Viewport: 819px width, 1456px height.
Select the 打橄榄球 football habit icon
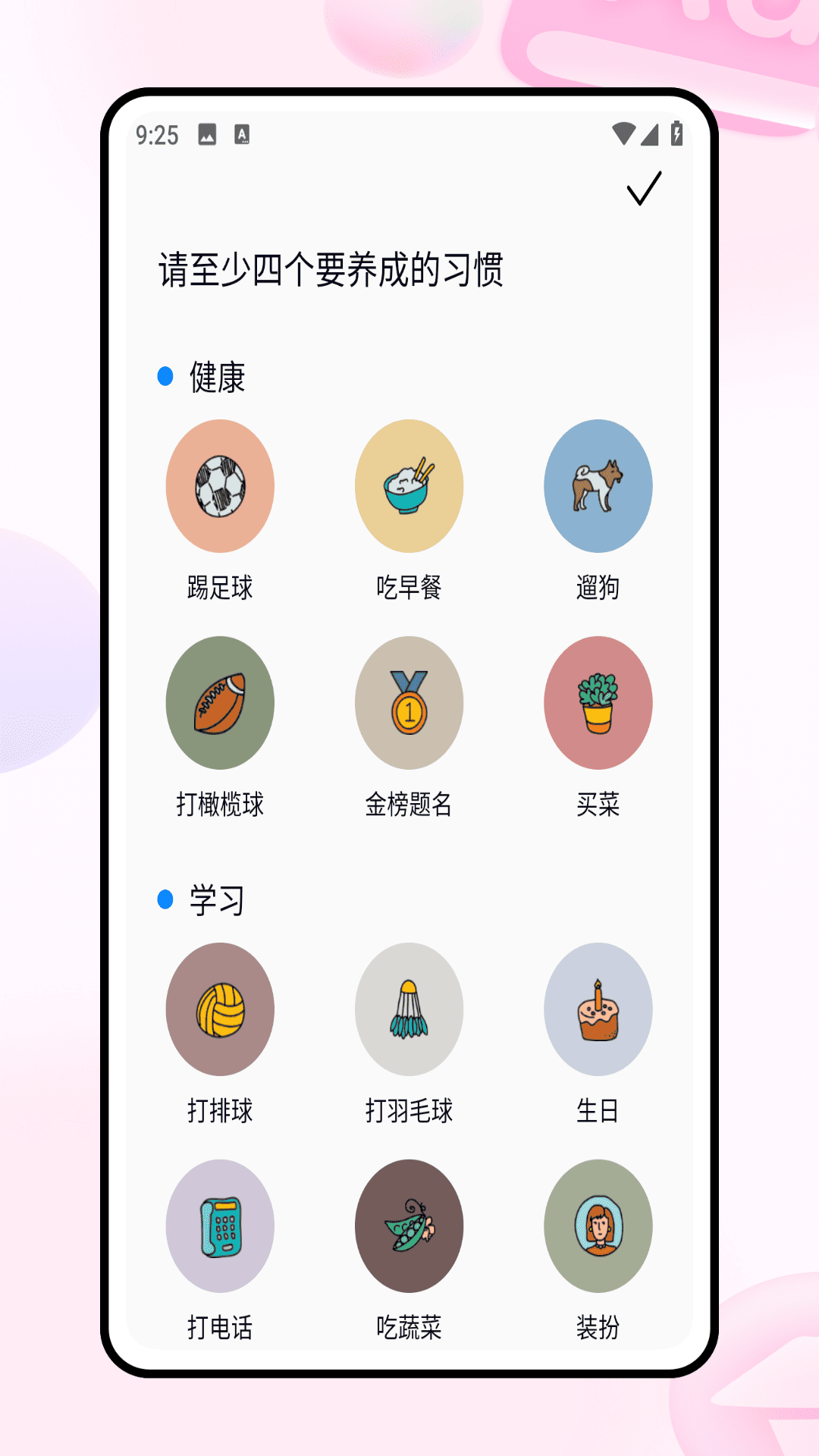click(x=219, y=704)
